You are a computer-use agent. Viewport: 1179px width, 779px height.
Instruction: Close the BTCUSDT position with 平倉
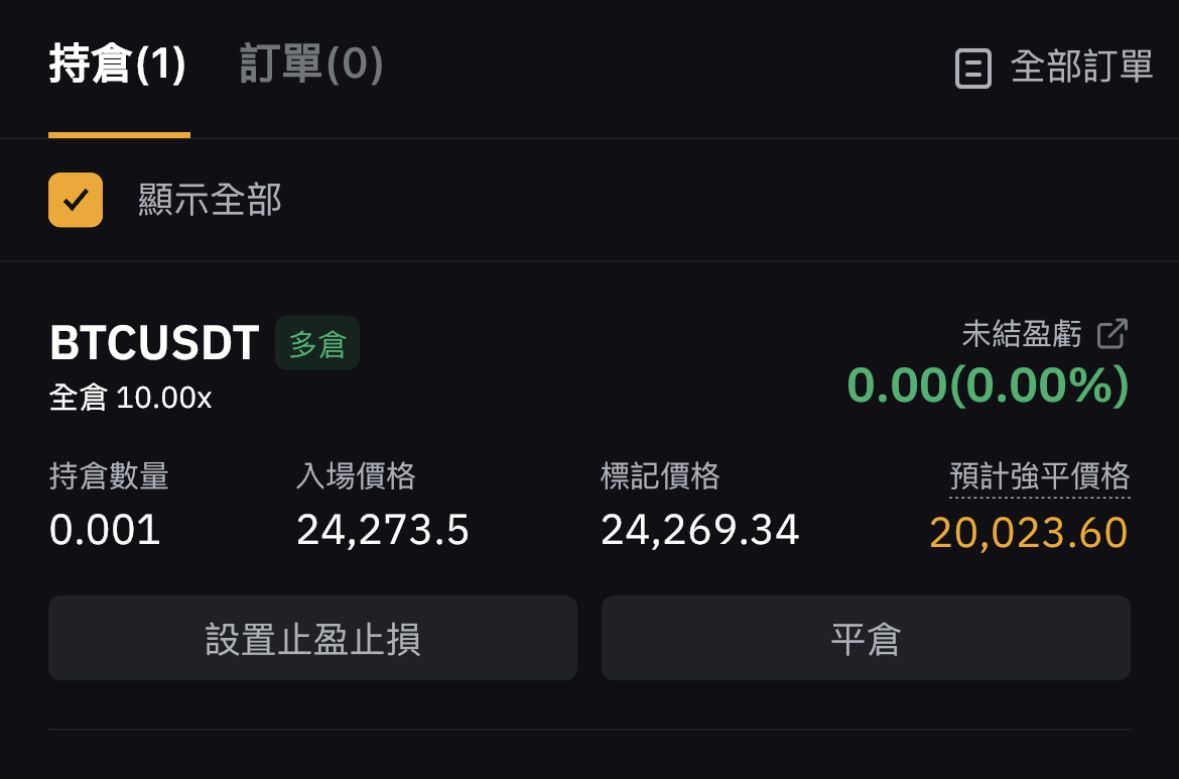pos(865,638)
